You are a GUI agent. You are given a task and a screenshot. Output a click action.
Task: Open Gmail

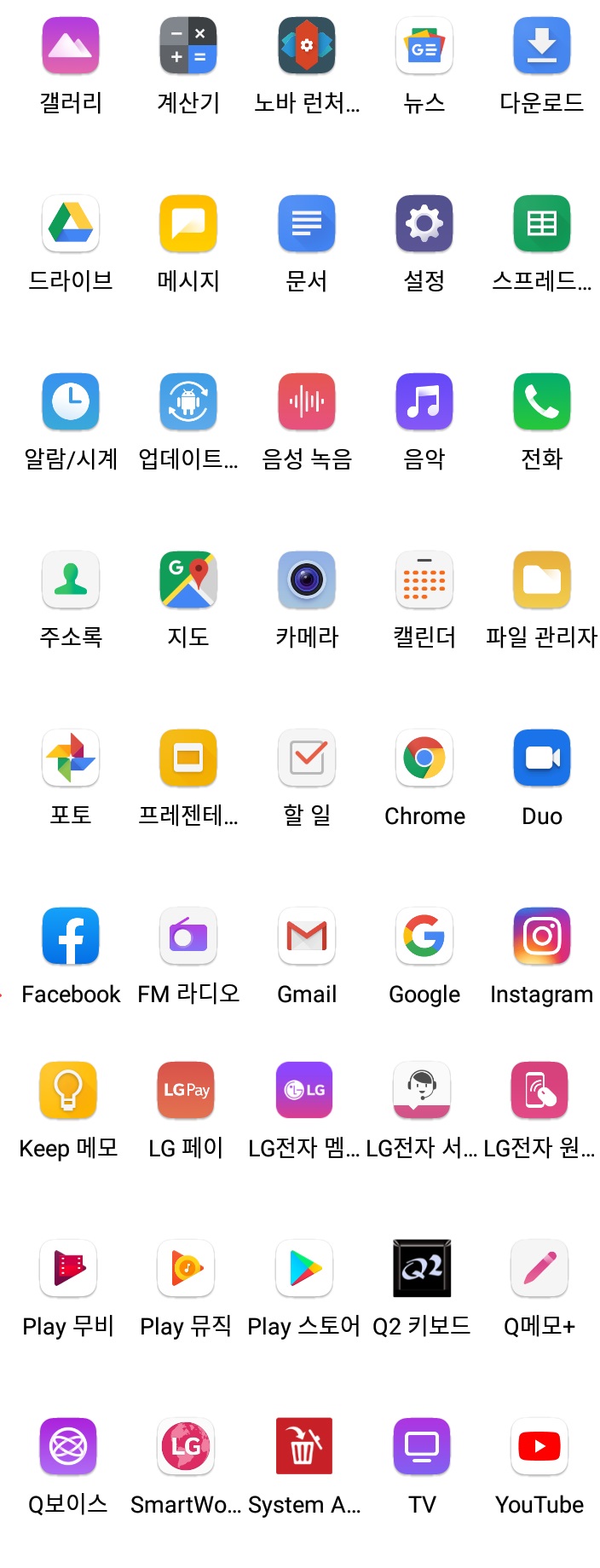coord(307,937)
